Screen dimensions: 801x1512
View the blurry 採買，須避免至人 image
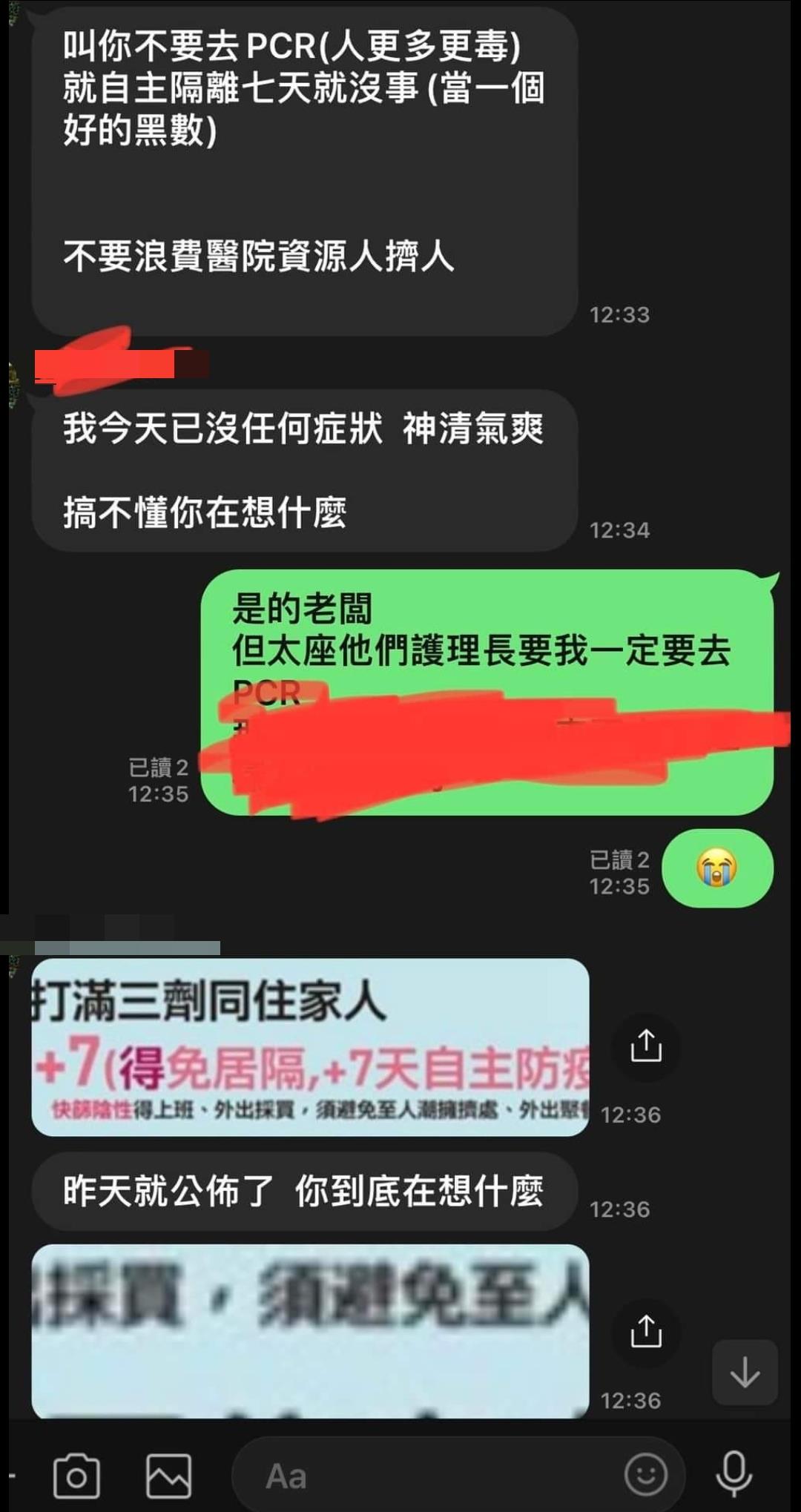point(310,1330)
